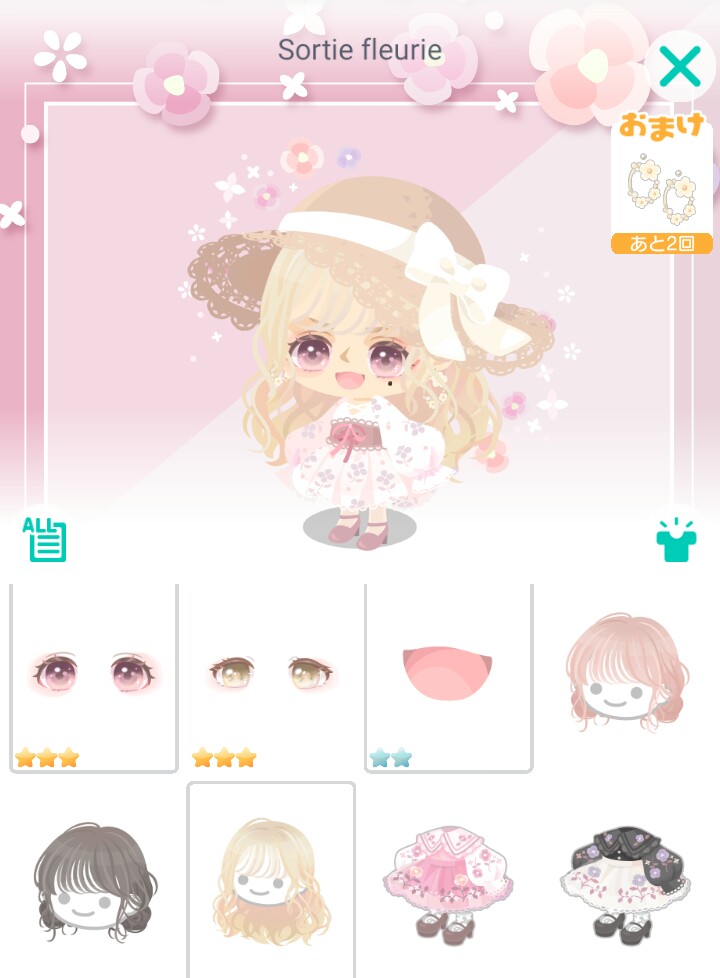Open the ALL items list icon
Screen dimensions: 720x978
[44, 540]
